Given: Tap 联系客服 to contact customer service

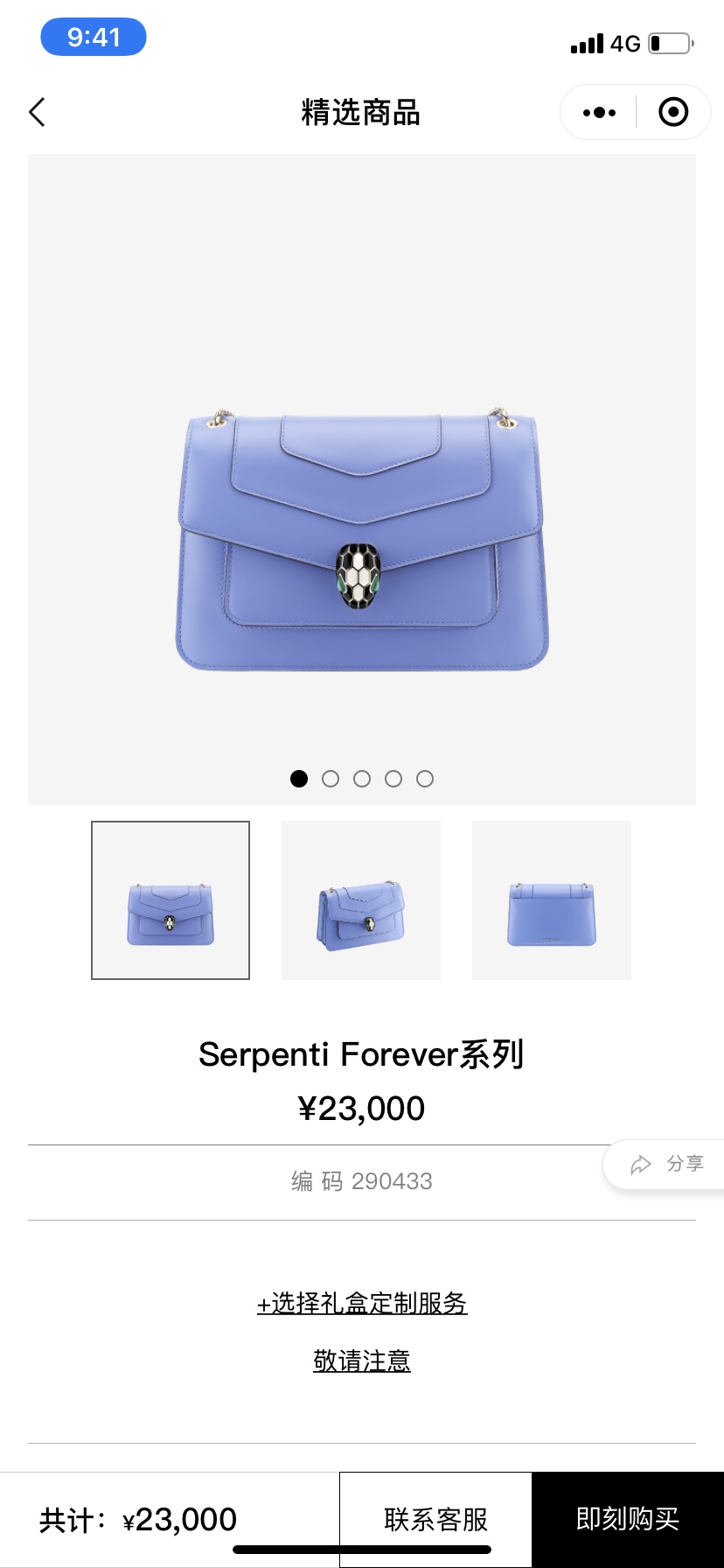Looking at the screenshot, I should point(435,1519).
